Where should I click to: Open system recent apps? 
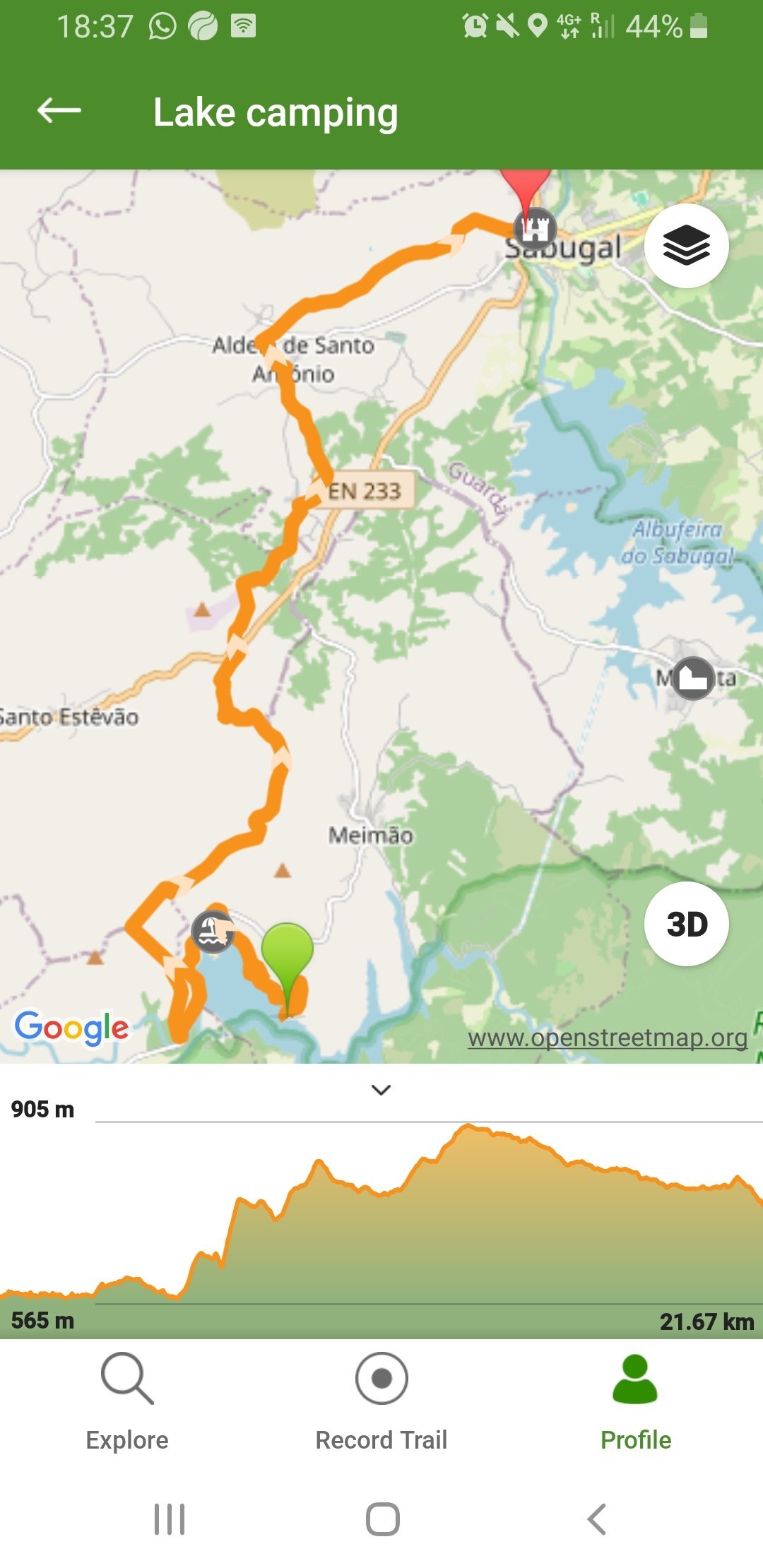point(170,1519)
